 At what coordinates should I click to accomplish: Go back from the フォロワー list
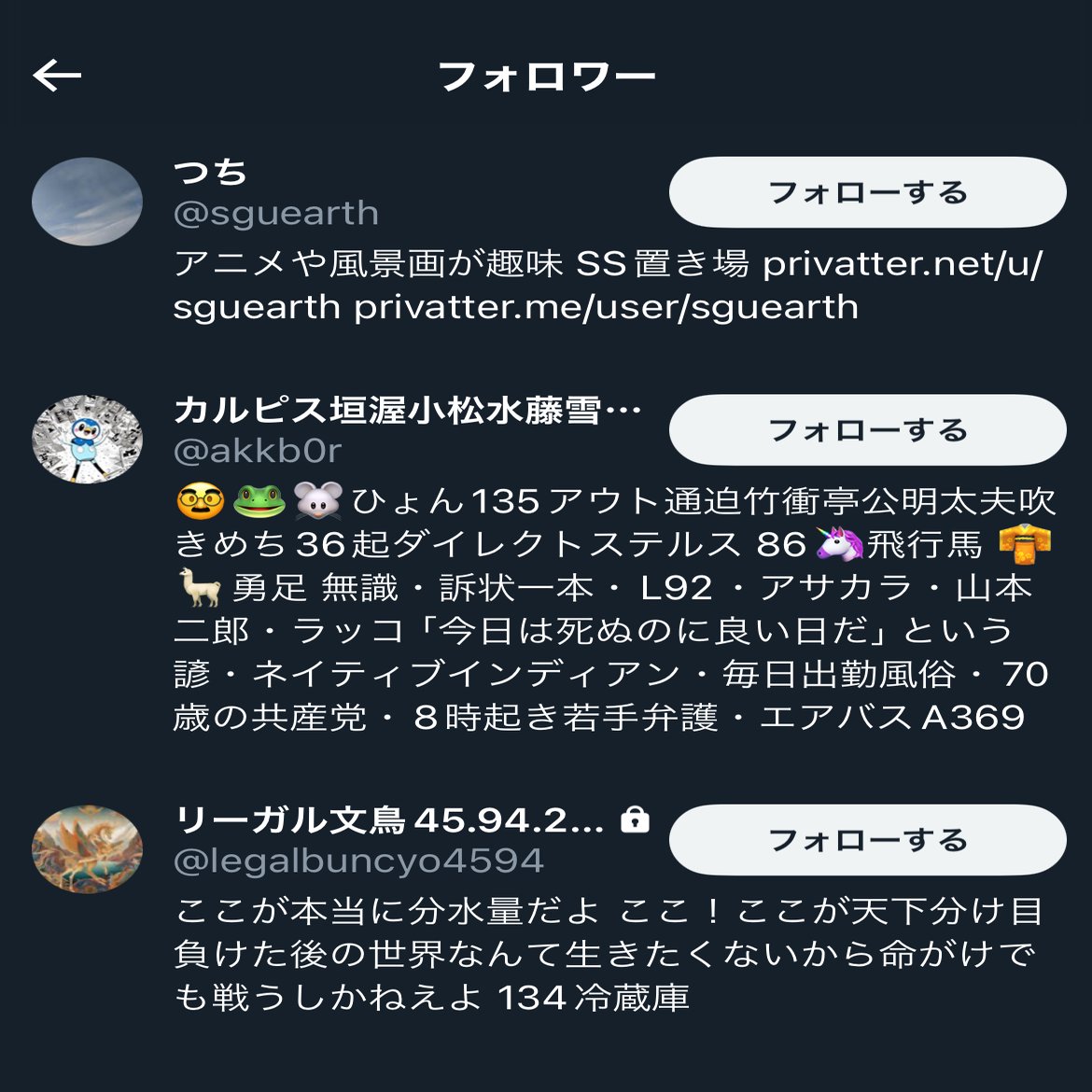tap(57, 76)
